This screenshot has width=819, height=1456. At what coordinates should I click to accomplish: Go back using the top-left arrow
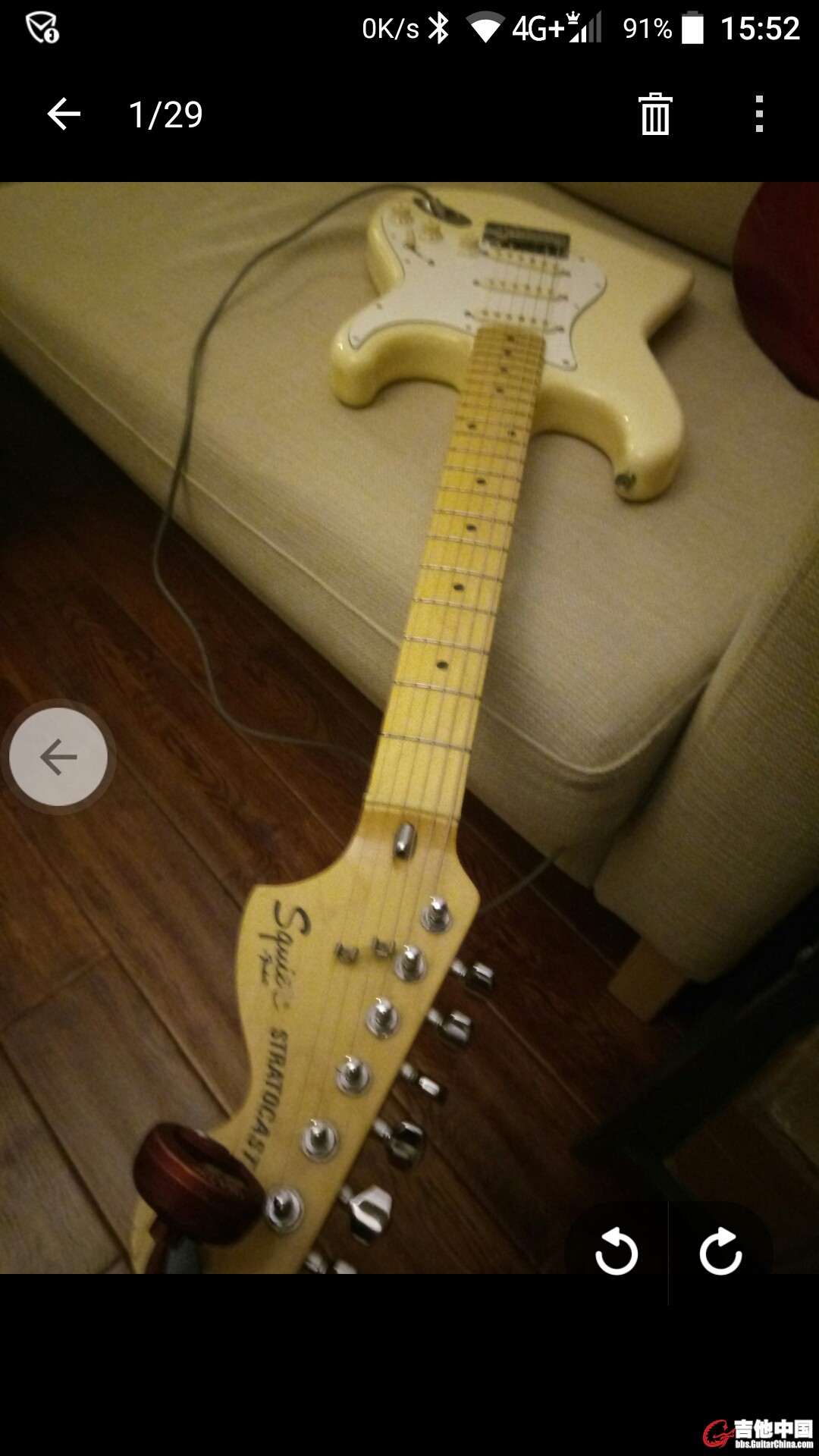(64, 115)
